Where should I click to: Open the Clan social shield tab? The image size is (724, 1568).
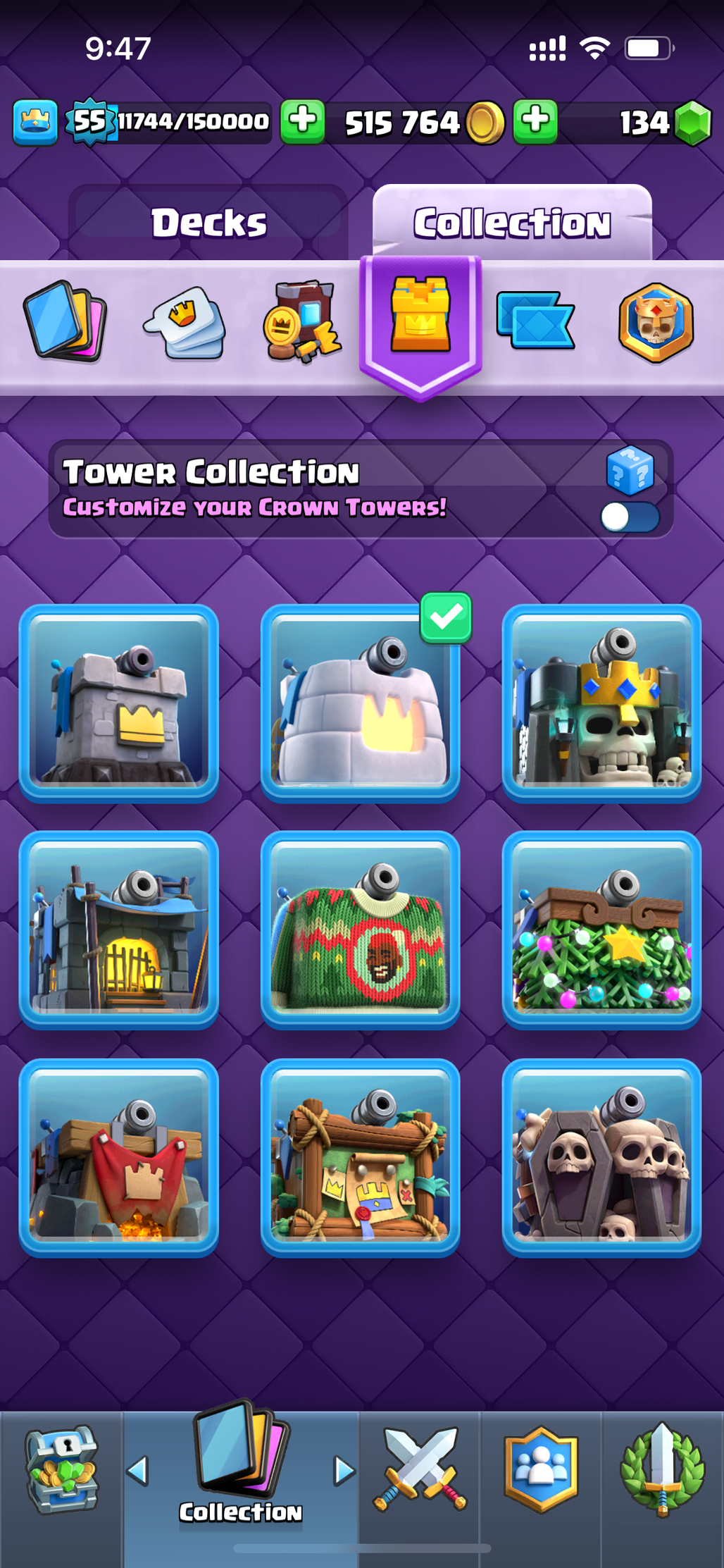(541, 1470)
